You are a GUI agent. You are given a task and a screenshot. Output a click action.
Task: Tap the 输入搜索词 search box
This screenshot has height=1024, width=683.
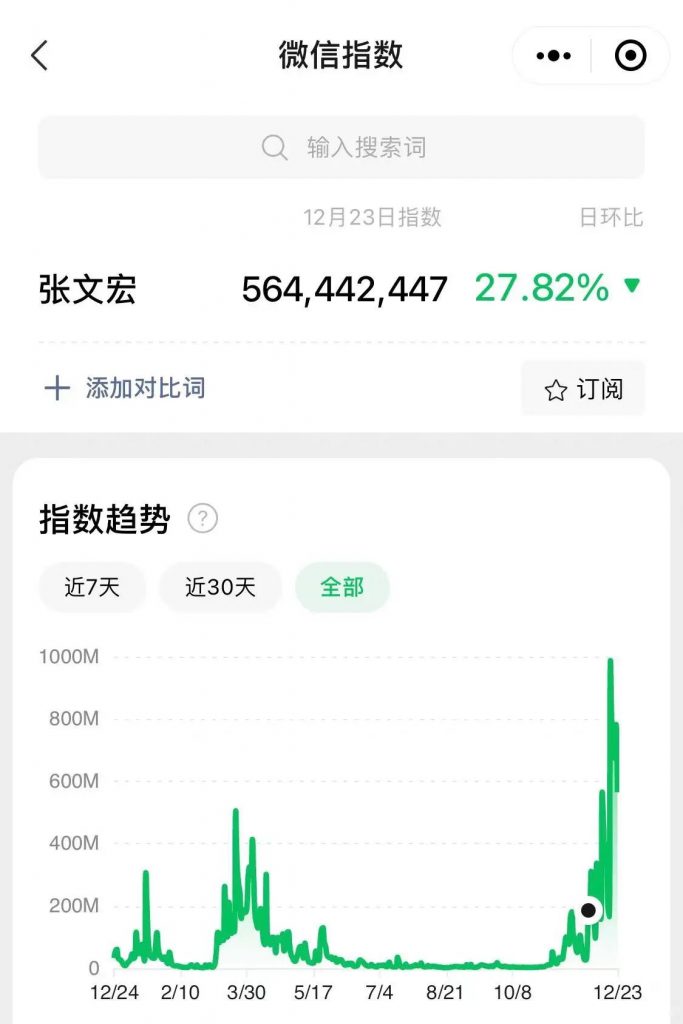tap(341, 148)
